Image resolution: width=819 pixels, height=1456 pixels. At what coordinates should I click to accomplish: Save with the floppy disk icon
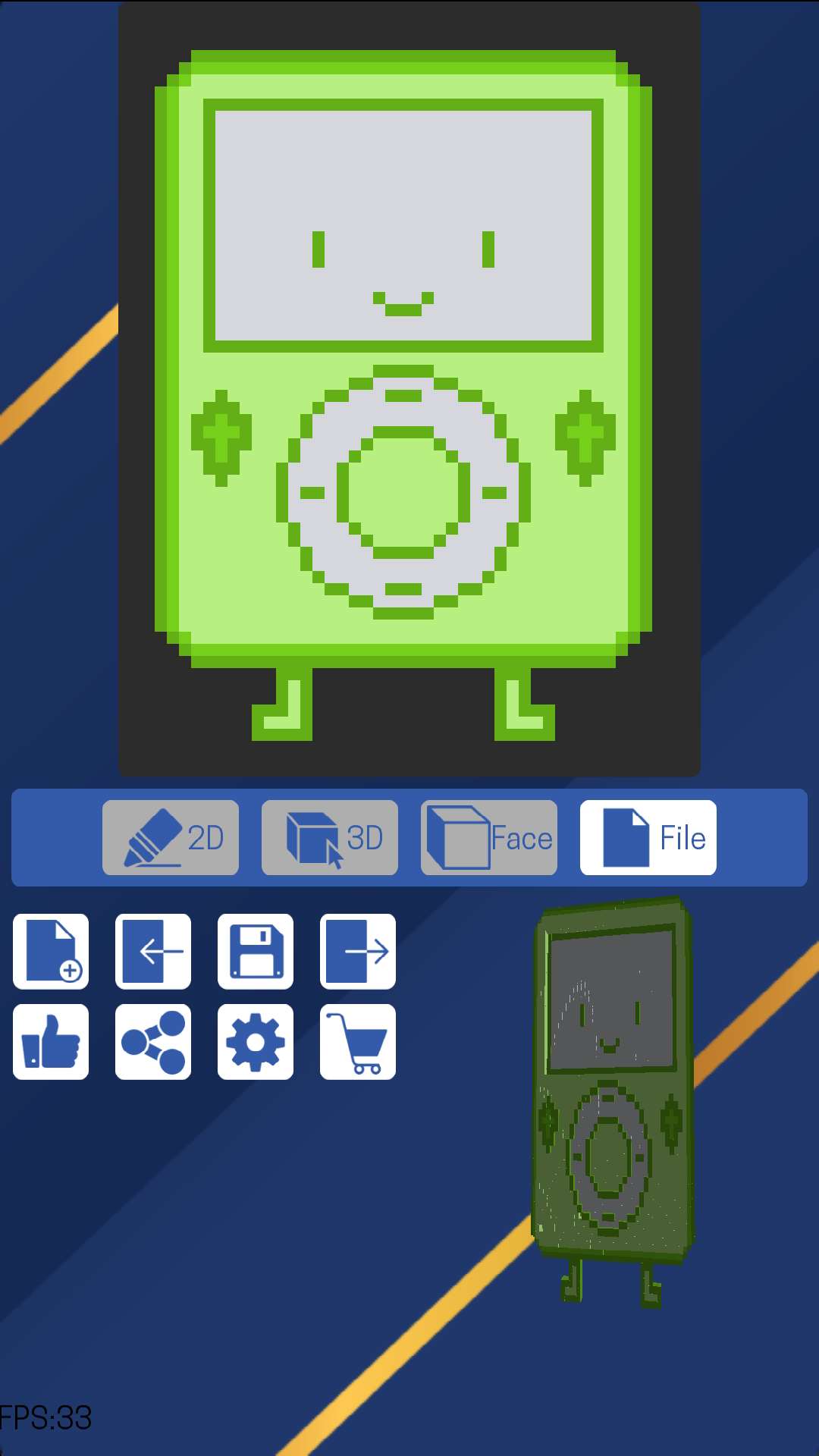256,952
